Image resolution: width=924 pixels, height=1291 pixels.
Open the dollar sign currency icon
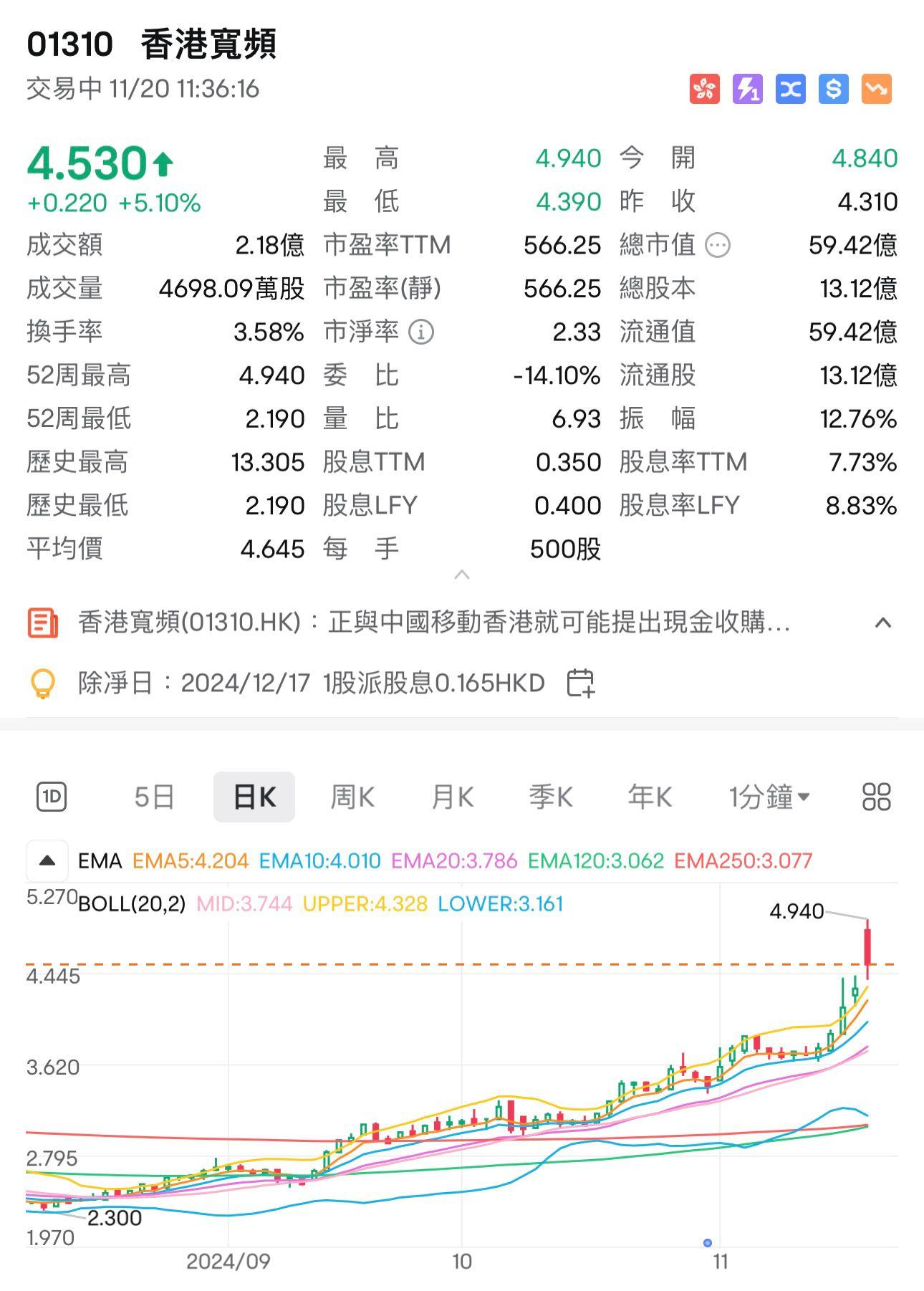point(832,89)
